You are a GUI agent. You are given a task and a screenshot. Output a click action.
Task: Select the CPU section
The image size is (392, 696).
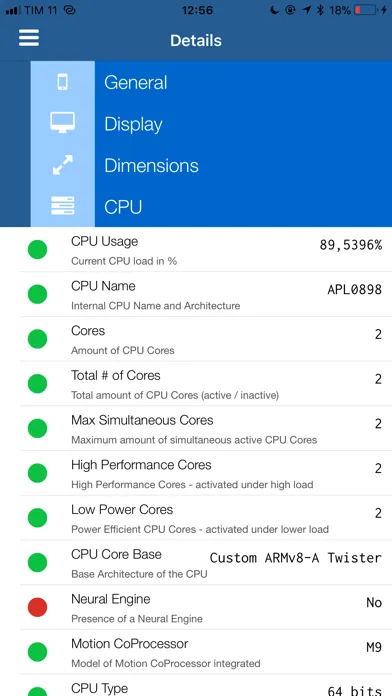(x=211, y=207)
